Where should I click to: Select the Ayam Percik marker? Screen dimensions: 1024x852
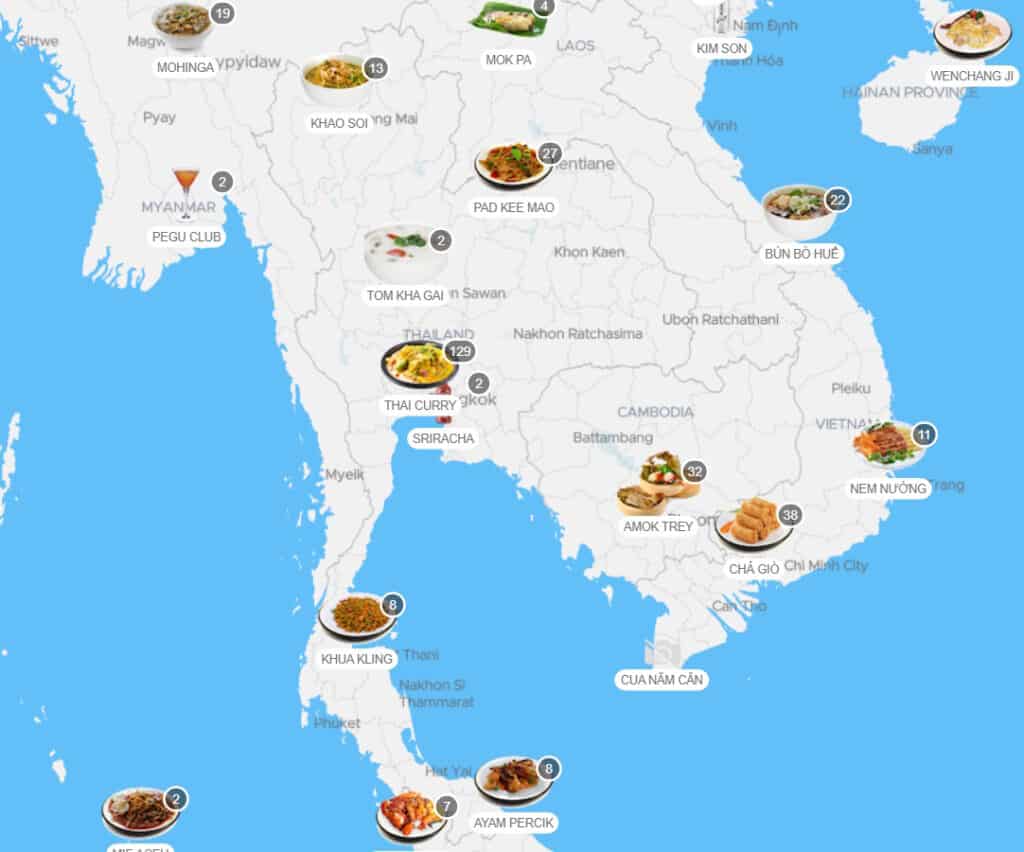[x=513, y=781]
